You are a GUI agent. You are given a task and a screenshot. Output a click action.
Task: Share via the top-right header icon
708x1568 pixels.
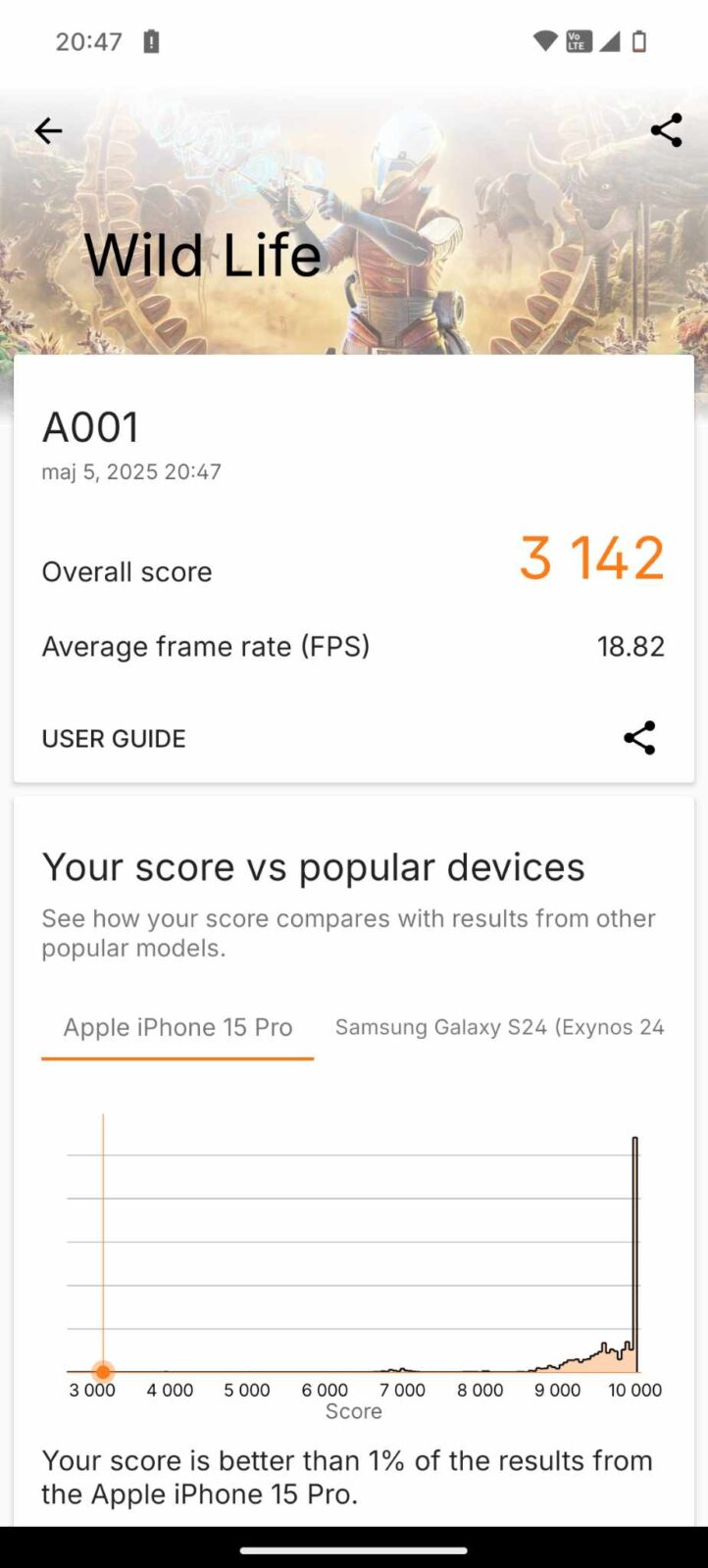[x=666, y=131]
